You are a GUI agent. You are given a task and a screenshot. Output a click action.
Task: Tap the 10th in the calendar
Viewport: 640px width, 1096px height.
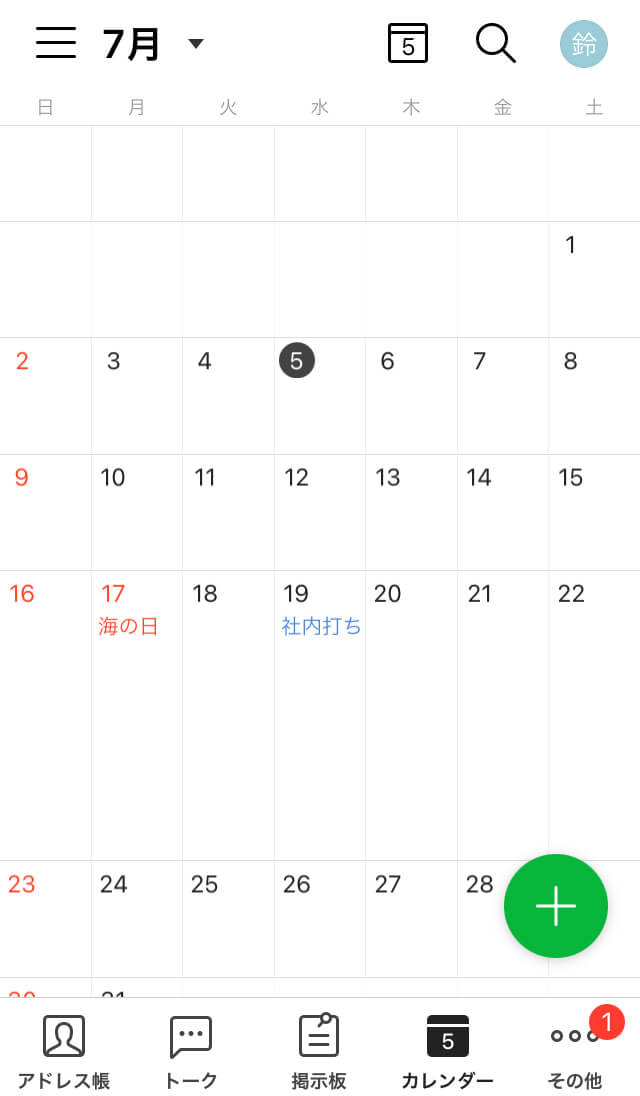click(113, 478)
